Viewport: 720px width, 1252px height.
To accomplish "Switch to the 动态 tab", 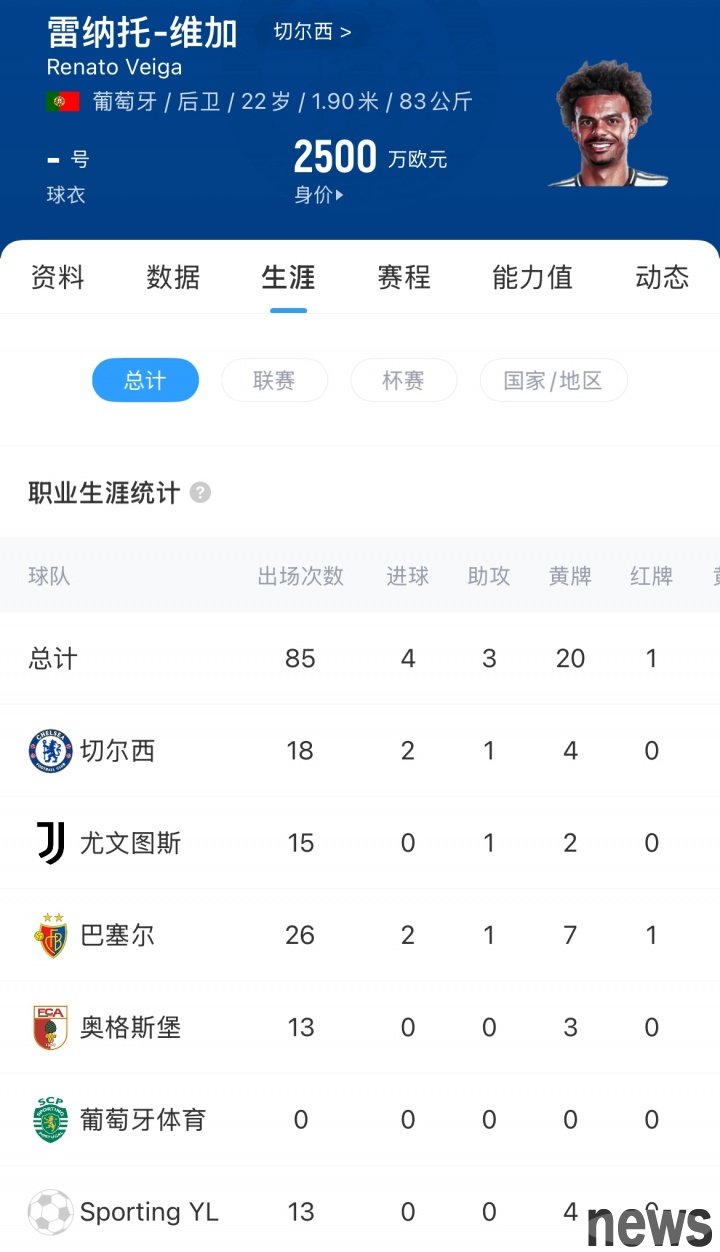I will pyautogui.click(x=662, y=277).
